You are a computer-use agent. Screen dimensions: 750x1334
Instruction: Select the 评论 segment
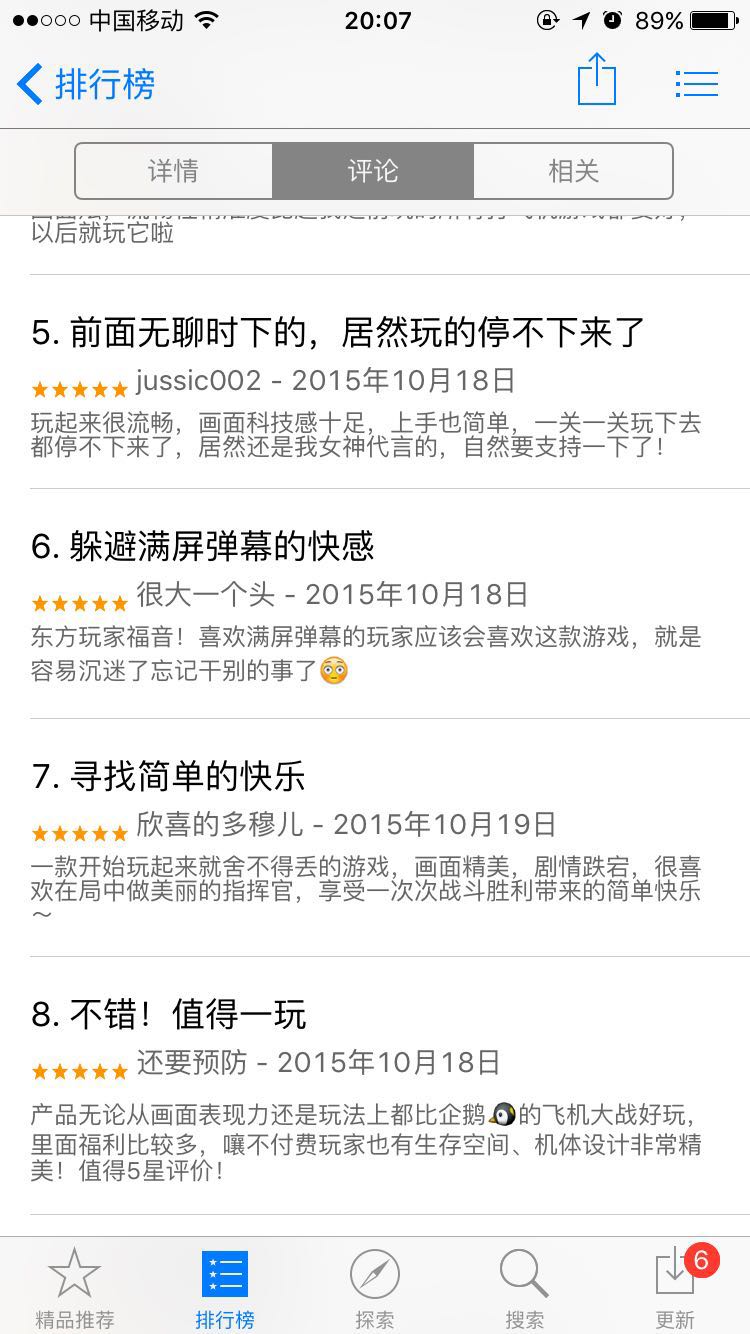click(373, 171)
